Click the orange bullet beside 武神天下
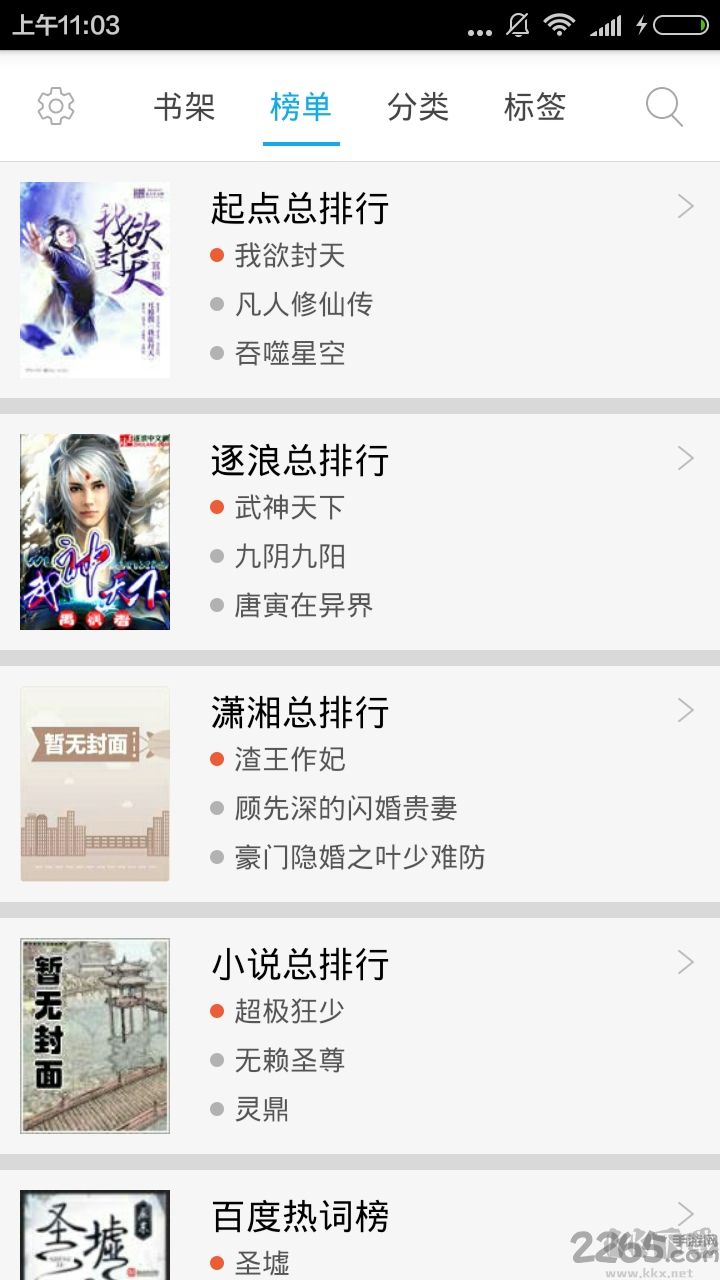Viewport: 720px width, 1280px height. tap(218, 508)
